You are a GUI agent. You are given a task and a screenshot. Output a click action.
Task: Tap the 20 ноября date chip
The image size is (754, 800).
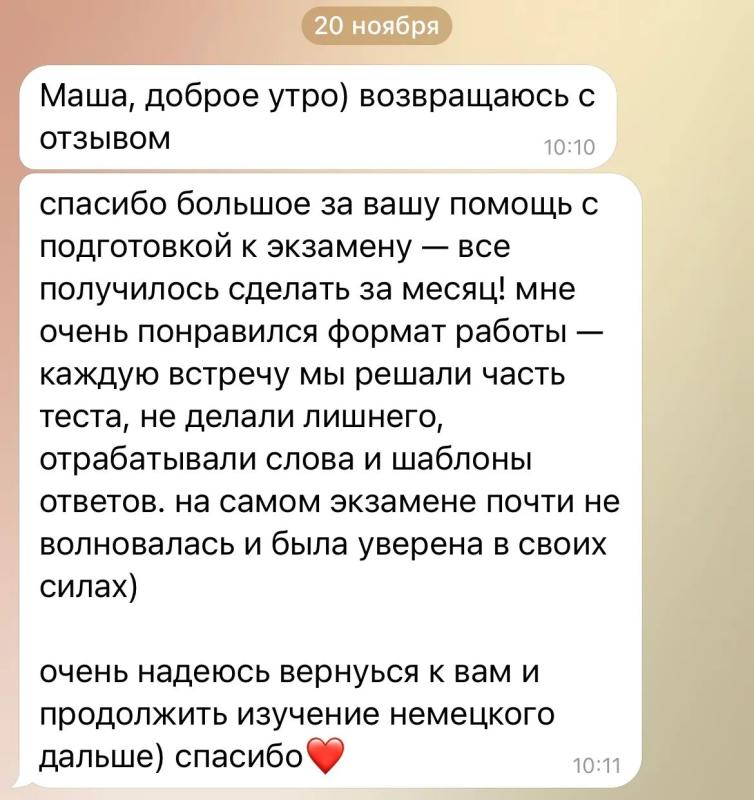(x=376, y=26)
